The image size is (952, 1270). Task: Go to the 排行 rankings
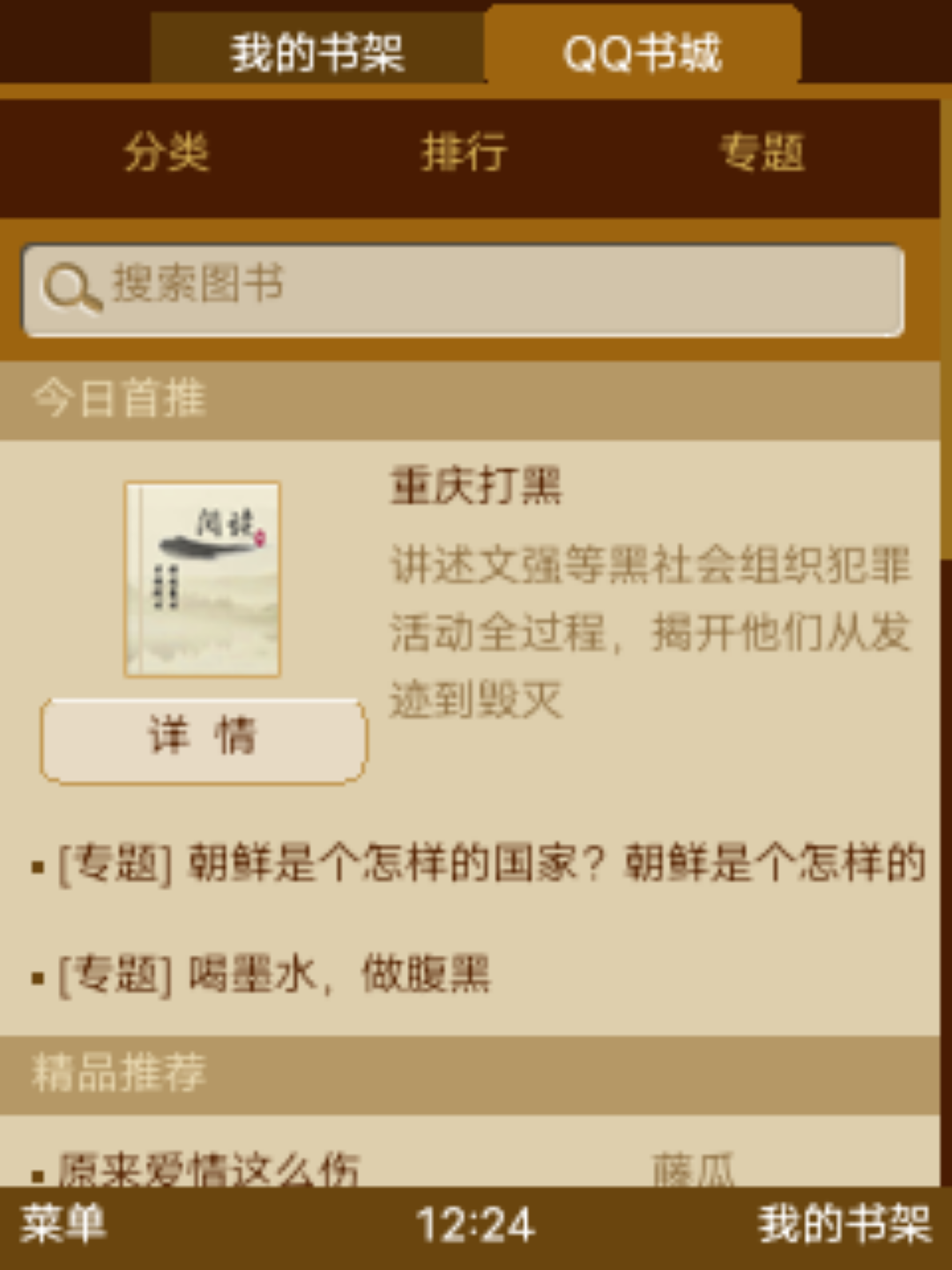pos(464,153)
